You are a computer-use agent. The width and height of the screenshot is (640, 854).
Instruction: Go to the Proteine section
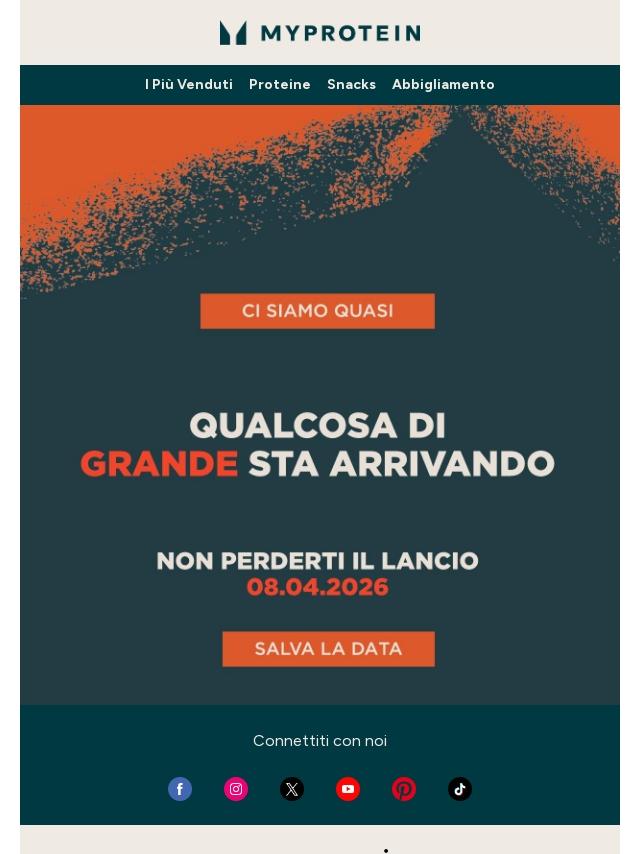[279, 85]
